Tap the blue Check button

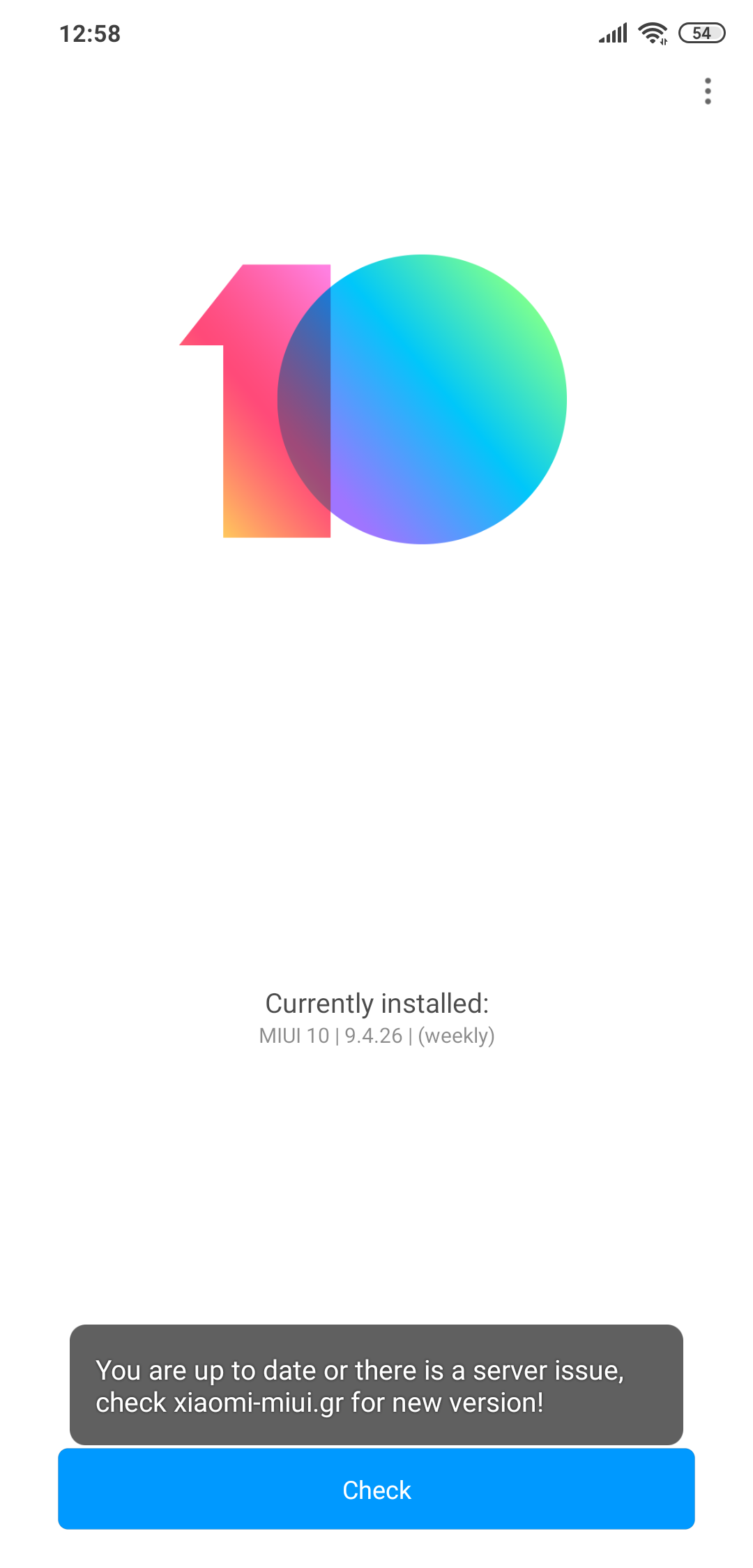tap(376, 1490)
